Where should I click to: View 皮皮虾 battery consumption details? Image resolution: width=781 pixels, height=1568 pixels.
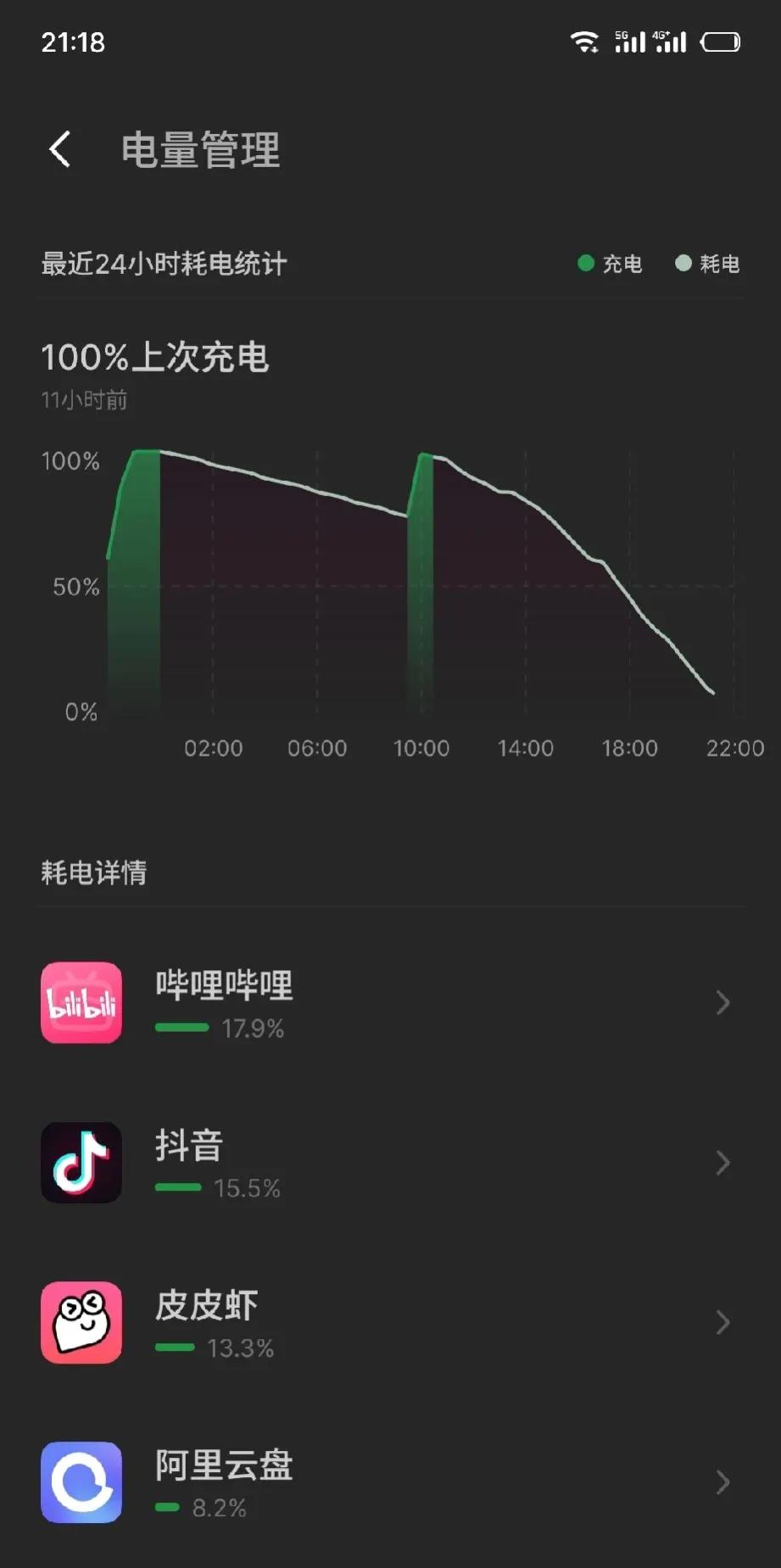click(x=390, y=1323)
